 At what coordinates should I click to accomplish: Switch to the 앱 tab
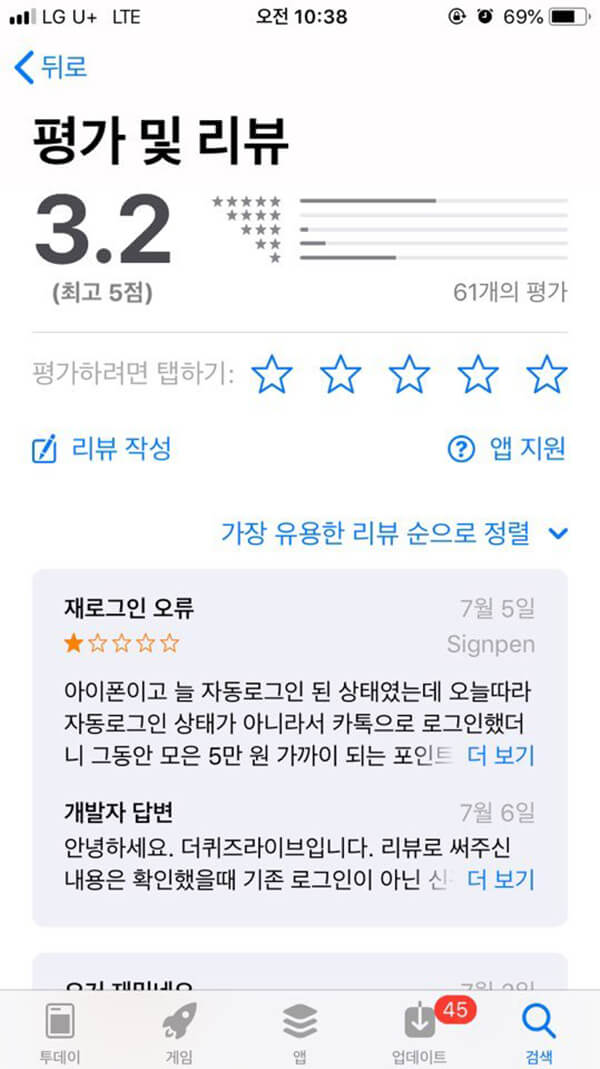[299, 1031]
